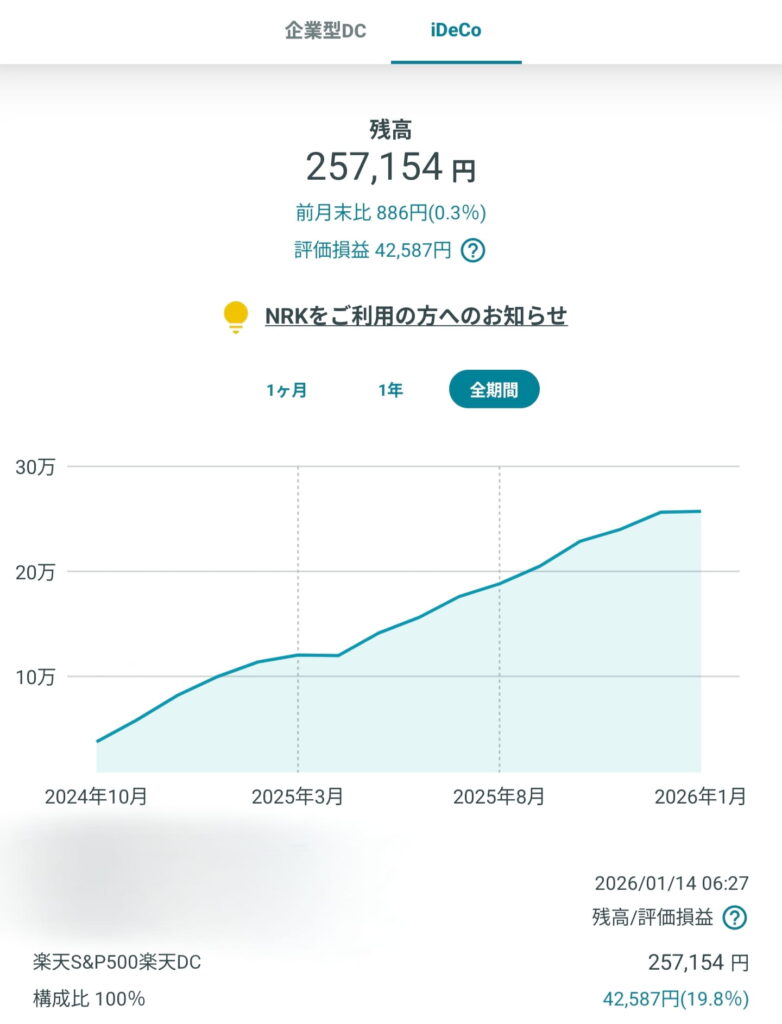Switch to the 企業型DC tab
The height and width of the screenshot is (1024, 782).
[325, 30]
